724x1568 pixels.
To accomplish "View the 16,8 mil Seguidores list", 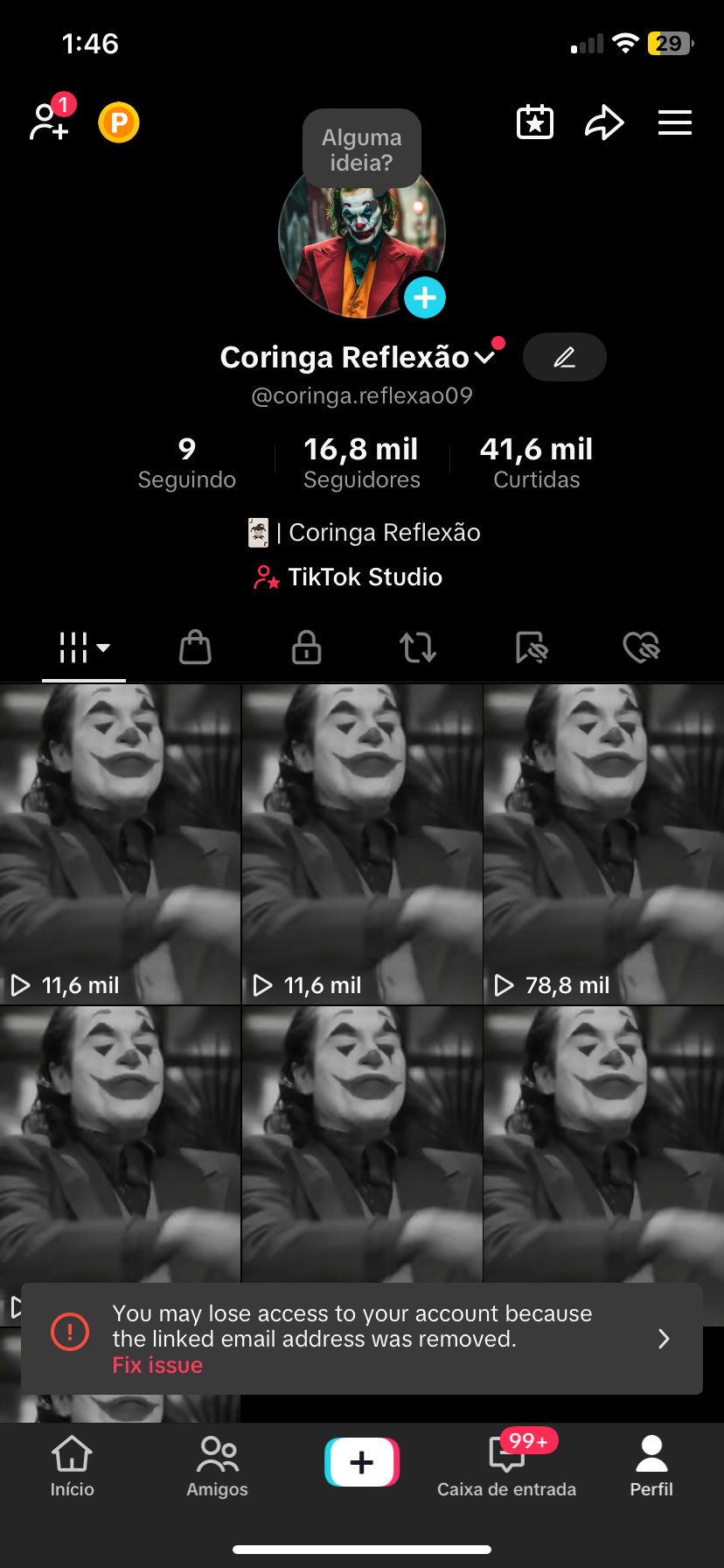I will pos(361,462).
